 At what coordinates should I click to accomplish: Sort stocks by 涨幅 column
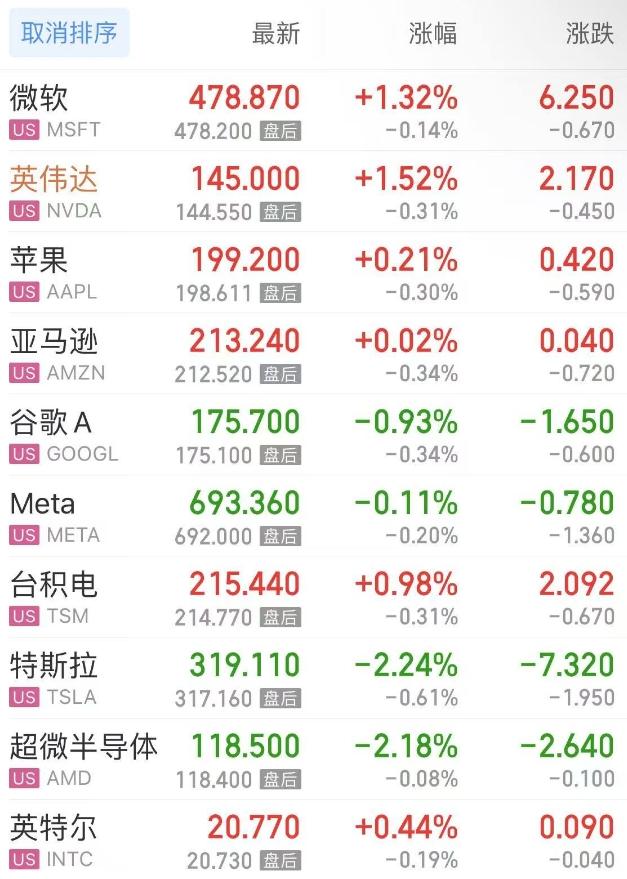click(x=433, y=33)
